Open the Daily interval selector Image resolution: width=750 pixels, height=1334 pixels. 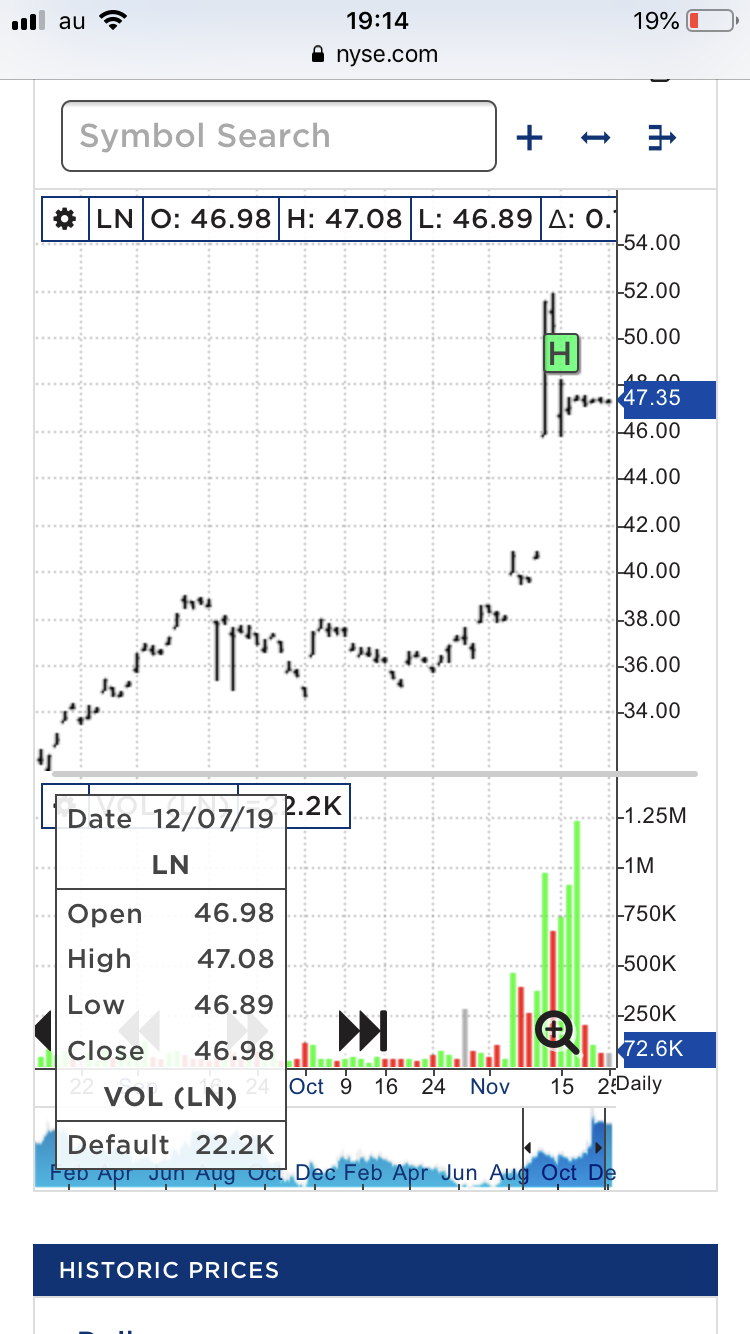(640, 1084)
